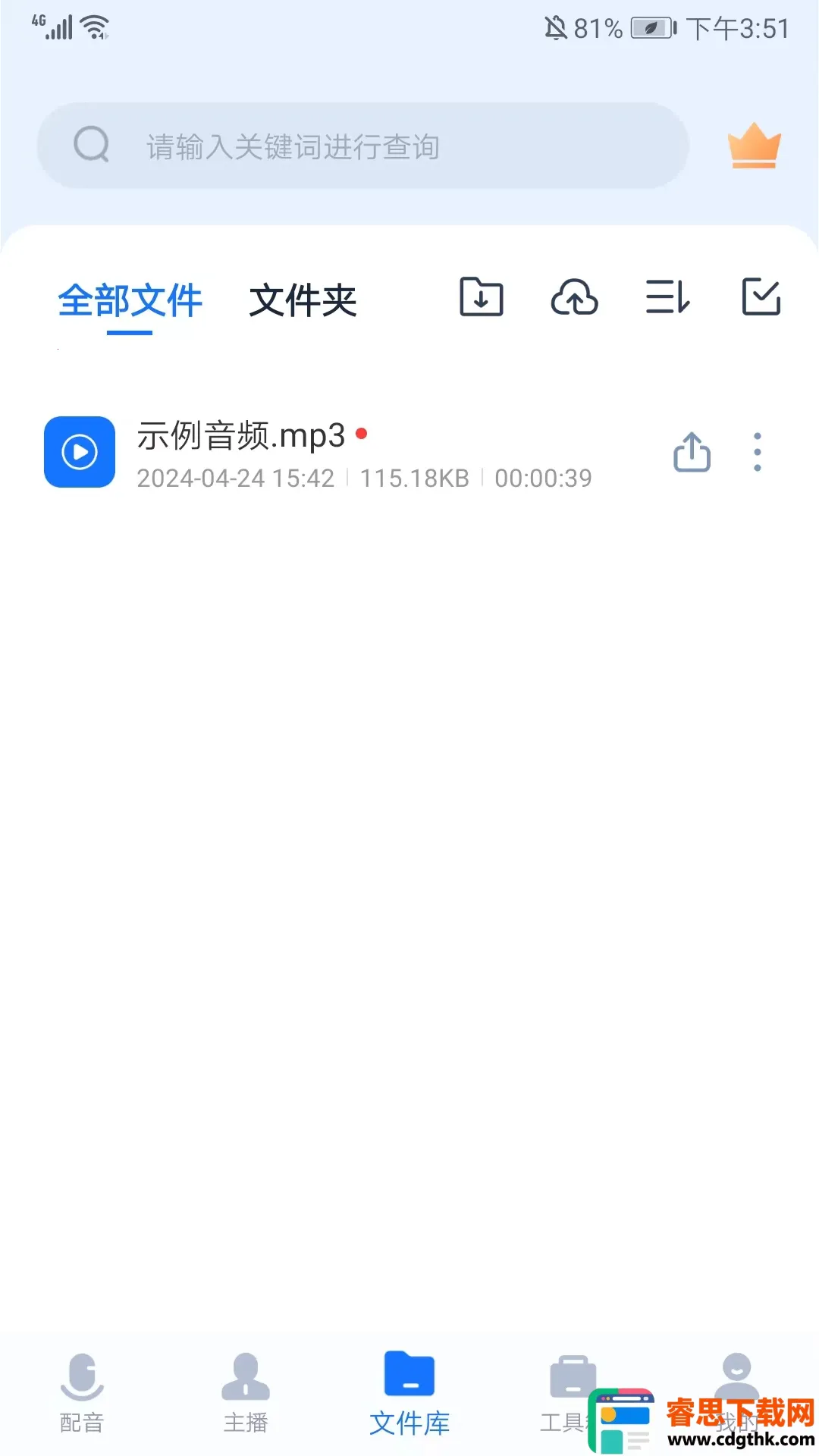Open the folder import icon
Image resolution: width=819 pixels, height=1456 pixels.
point(482,298)
